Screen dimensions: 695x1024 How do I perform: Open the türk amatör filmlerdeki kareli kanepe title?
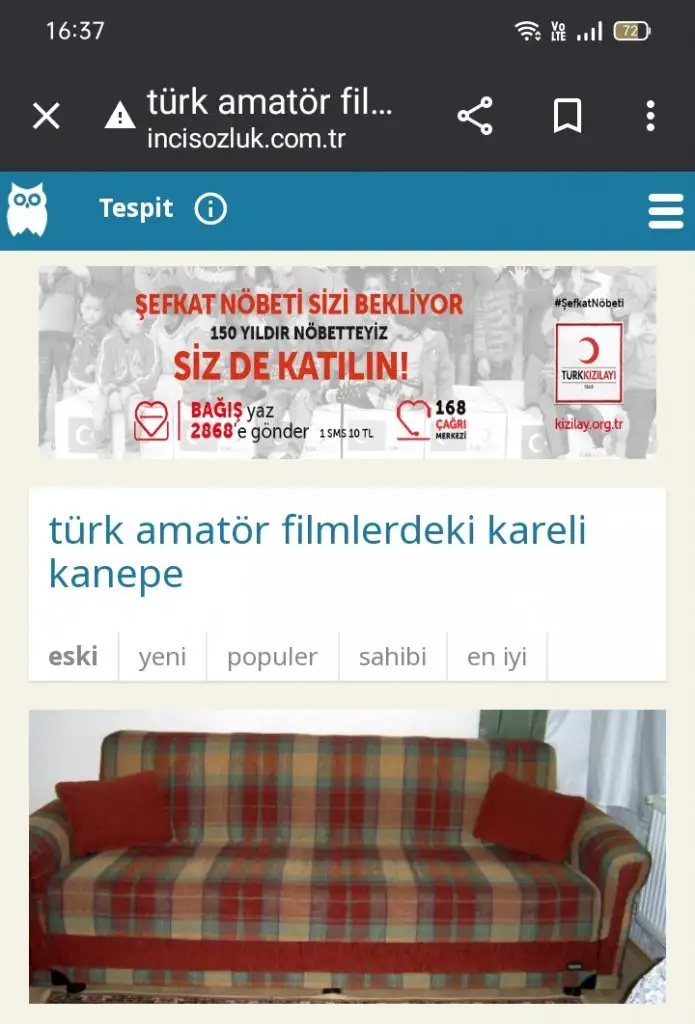point(317,552)
